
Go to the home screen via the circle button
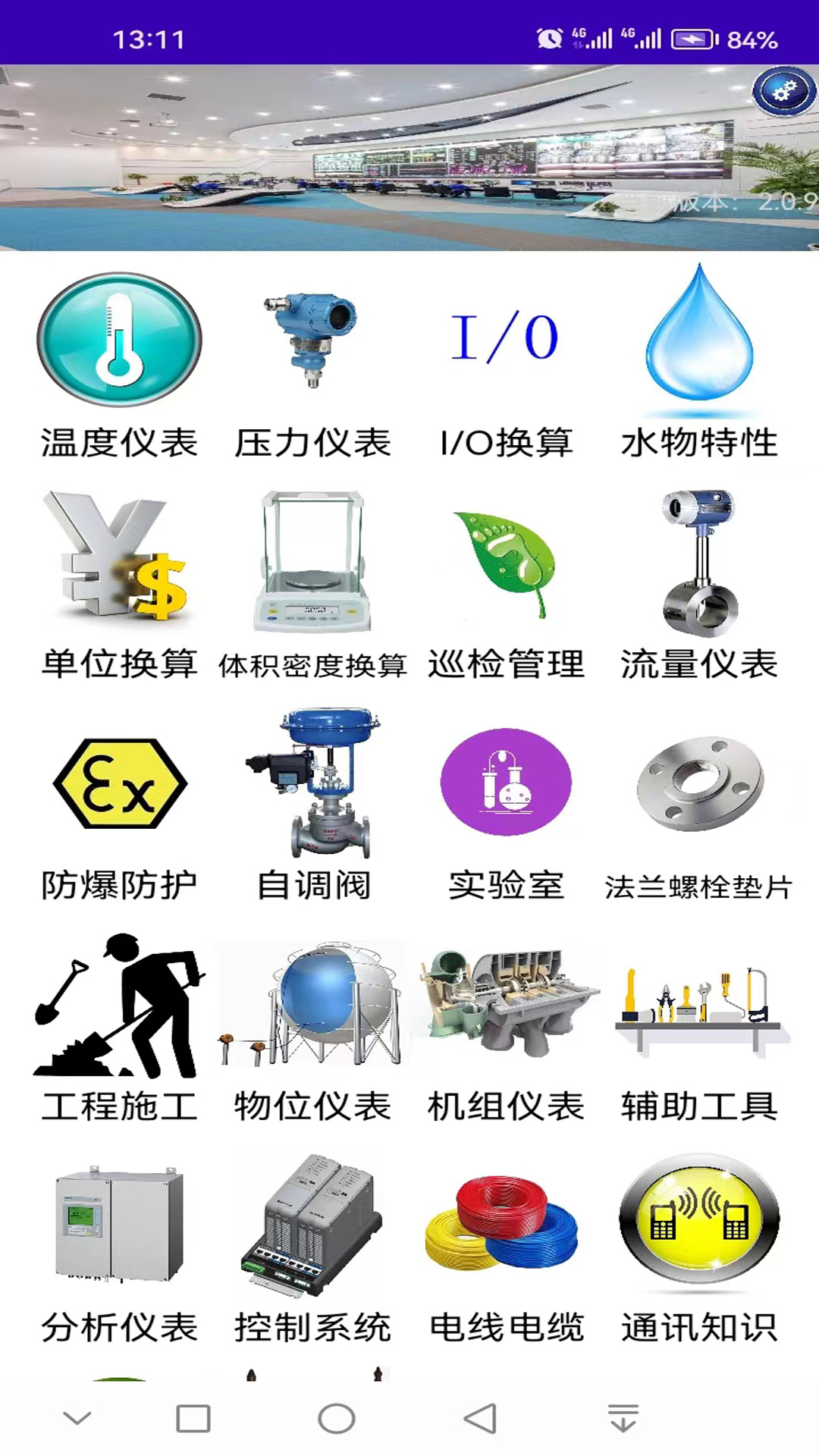(337, 1418)
